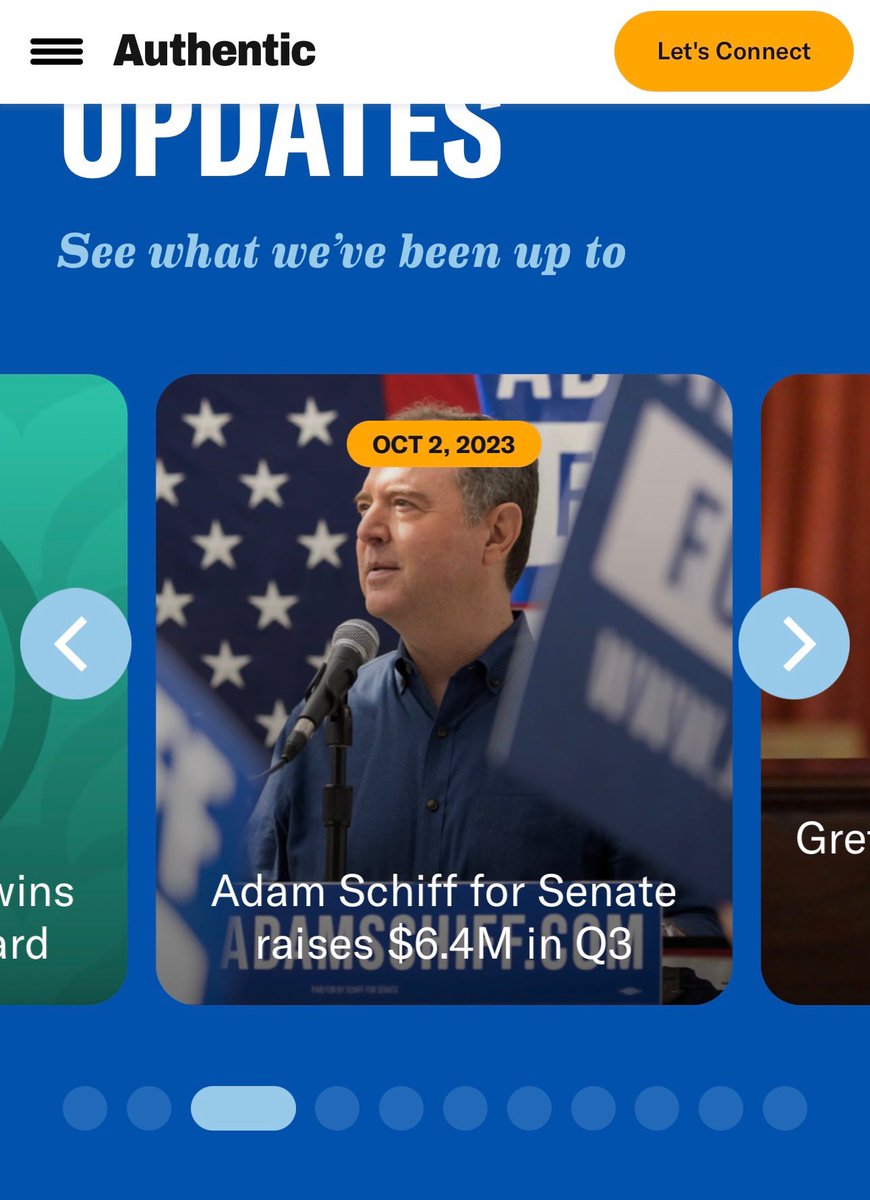Jump to the first carousel dot
The height and width of the screenshot is (1200, 870).
85,1108
